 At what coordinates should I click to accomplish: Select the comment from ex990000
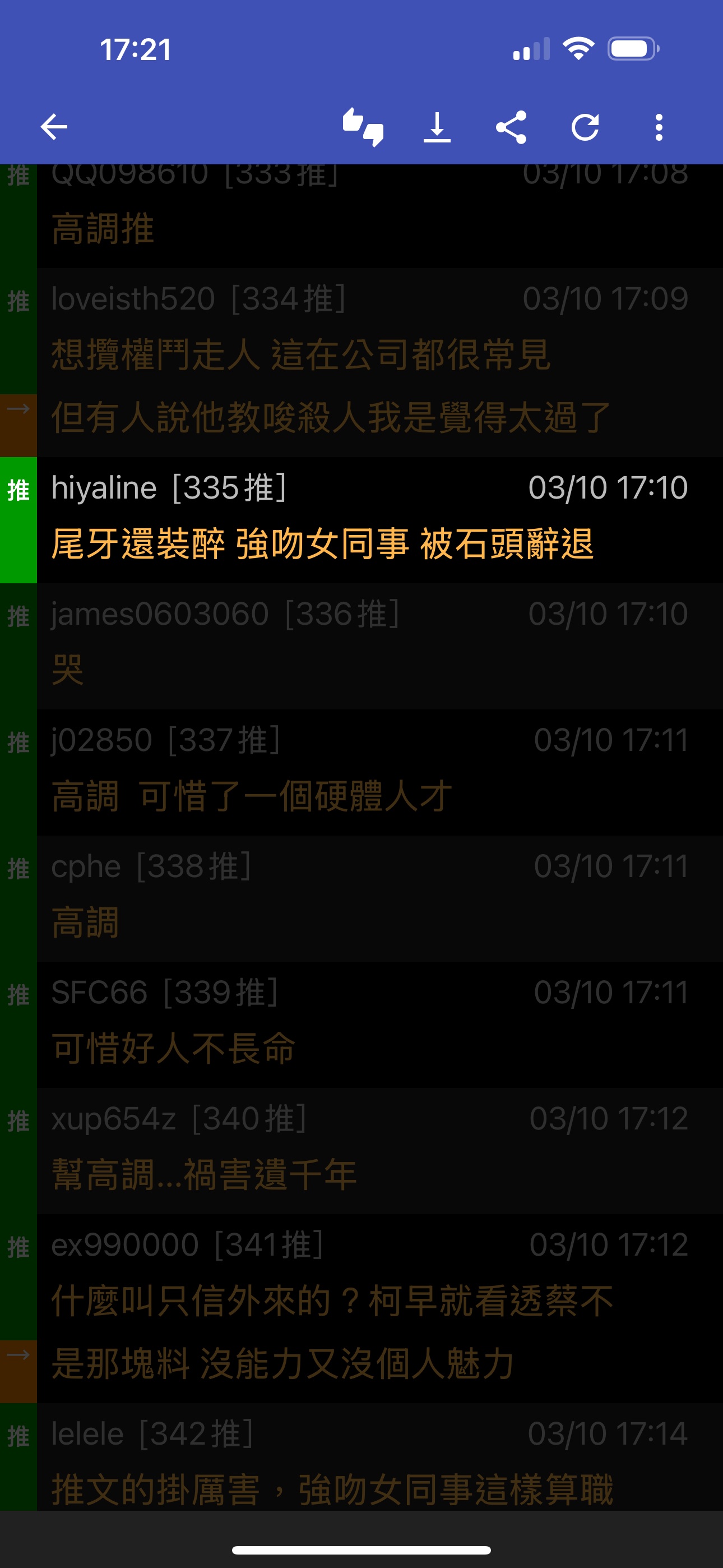(x=361, y=1309)
